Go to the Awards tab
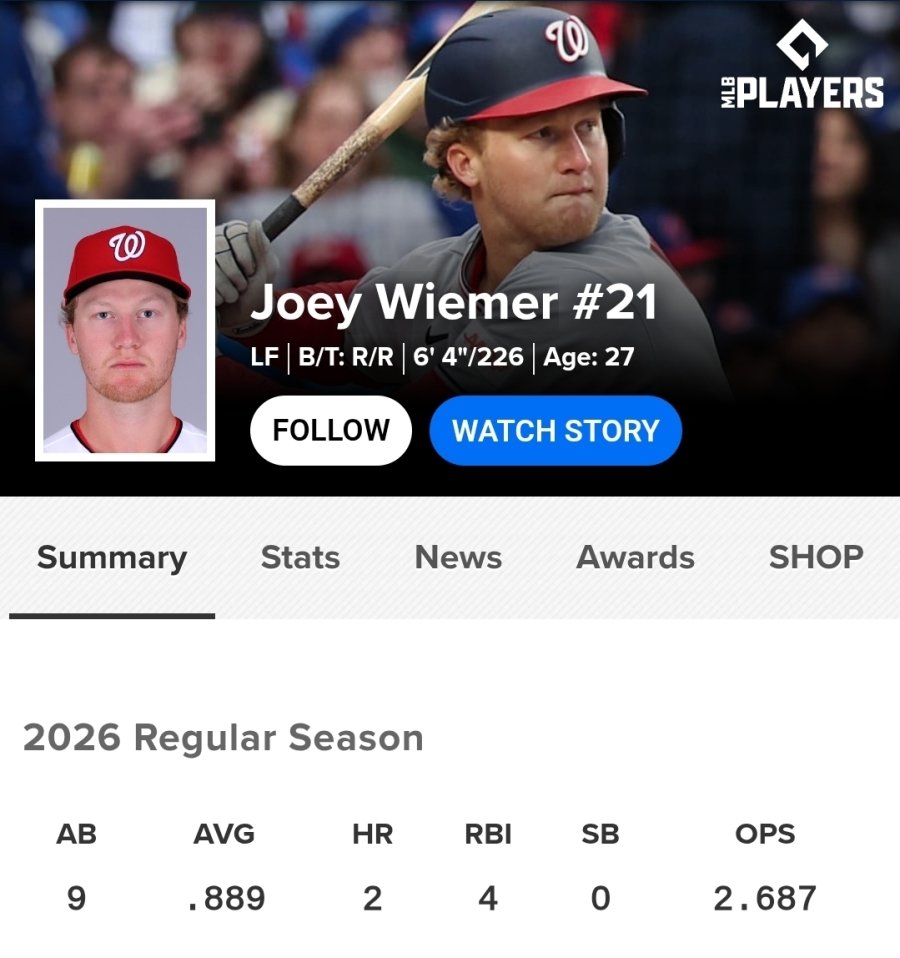Screen dimensions: 900x958 pyautogui.click(x=635, y=557)
